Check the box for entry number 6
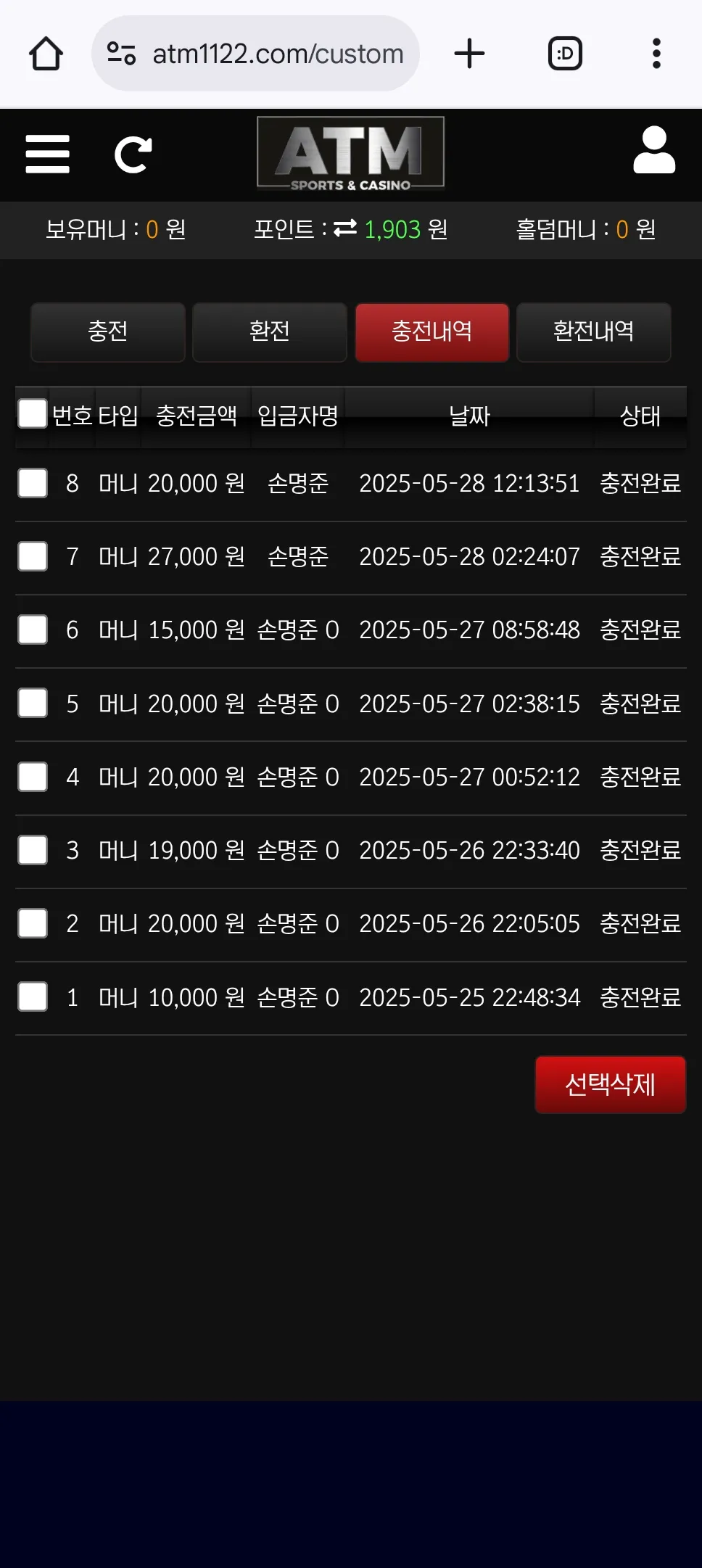Image resolution: width=702 pixels, height=1568 pixels. pyautogui.click(x=33, y=630)
